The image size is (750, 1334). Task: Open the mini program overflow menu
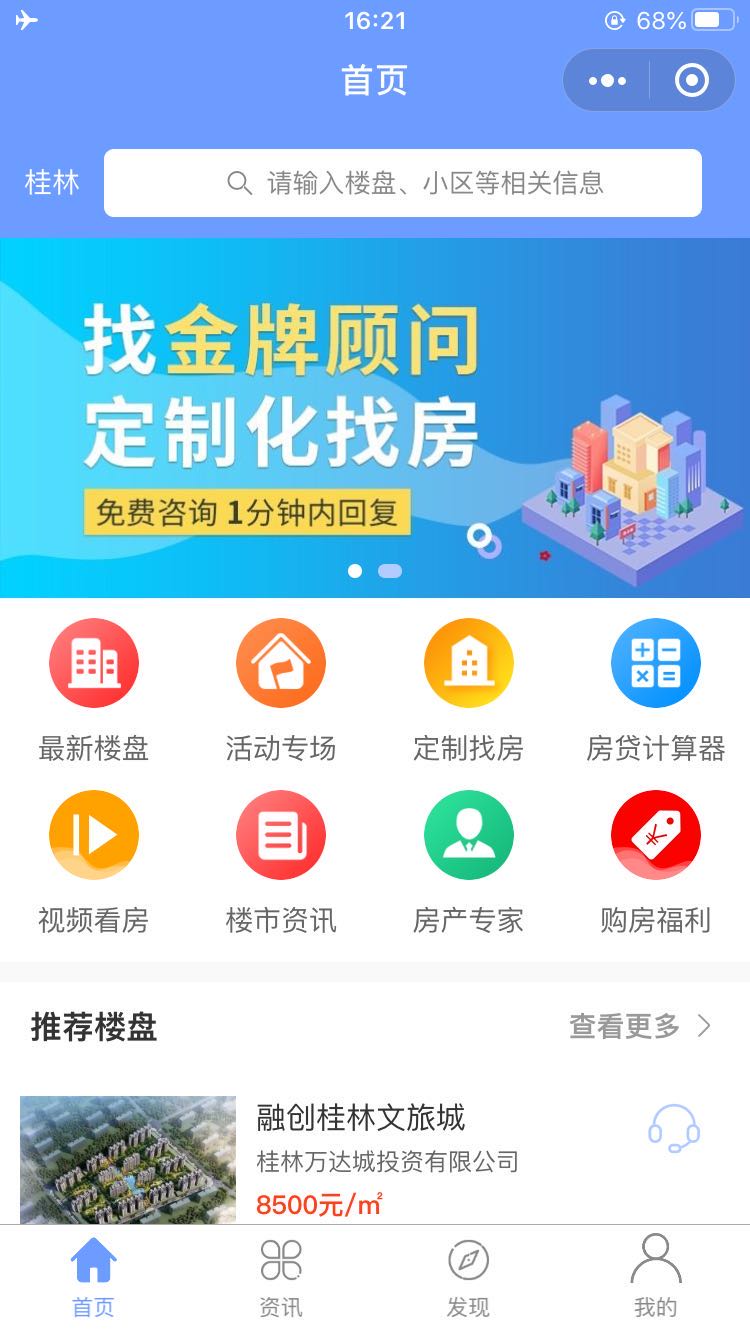pos(607,81)
